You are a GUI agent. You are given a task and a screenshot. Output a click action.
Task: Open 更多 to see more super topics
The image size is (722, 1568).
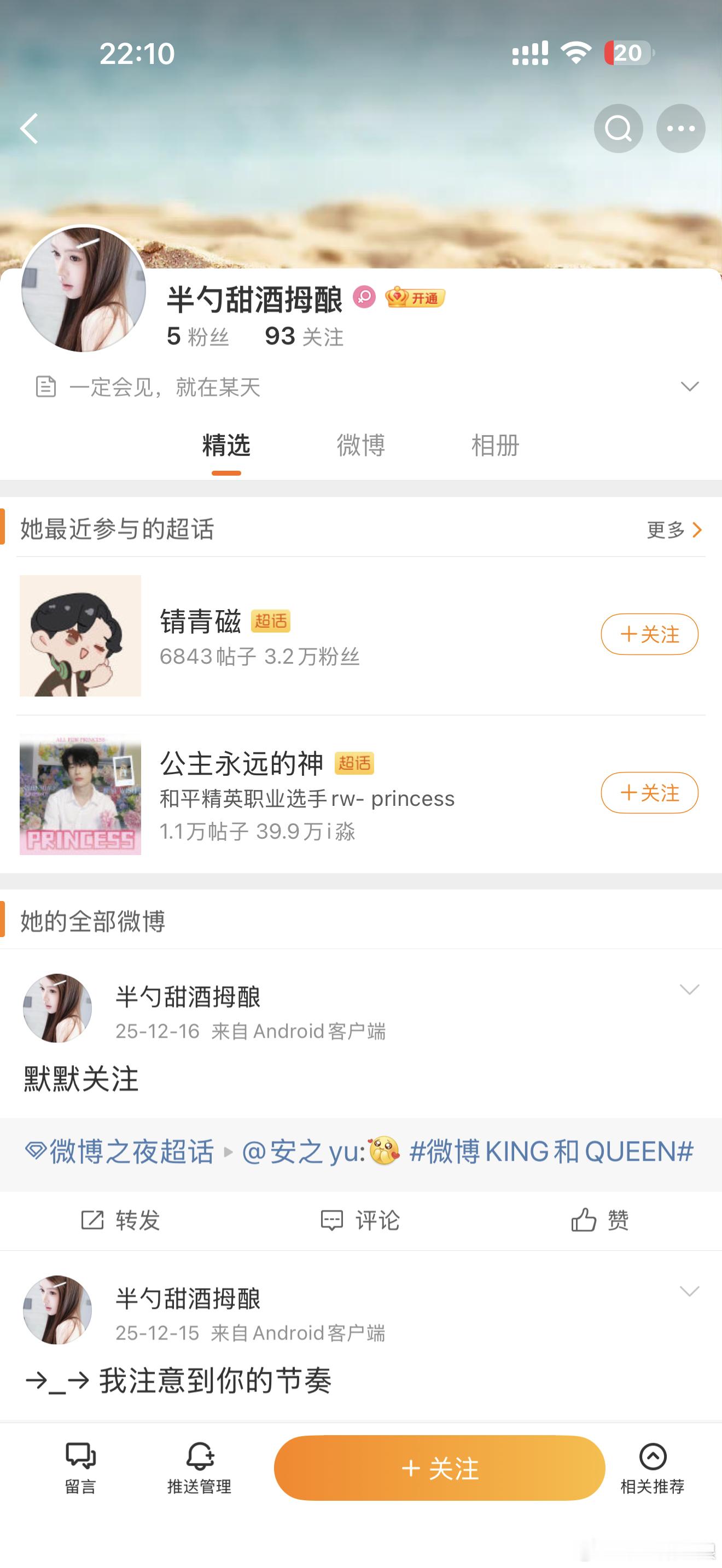tap(666, 530)
